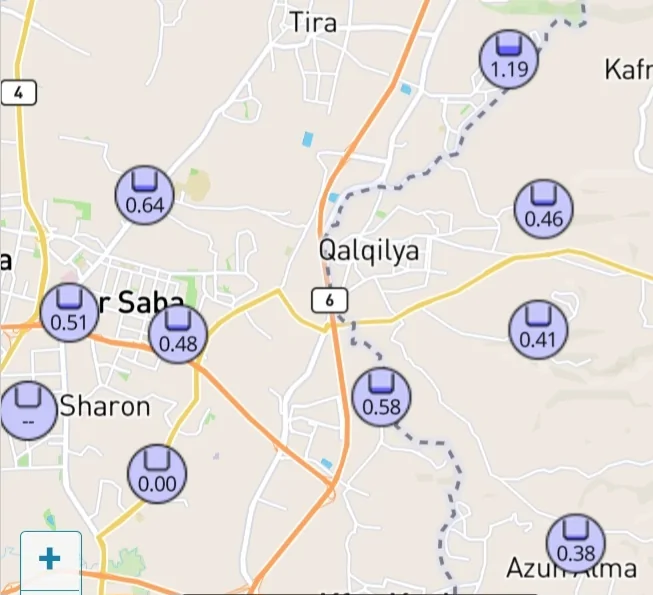Select the 0.64 gauge marker
The image size is (653, 595).
145,195
